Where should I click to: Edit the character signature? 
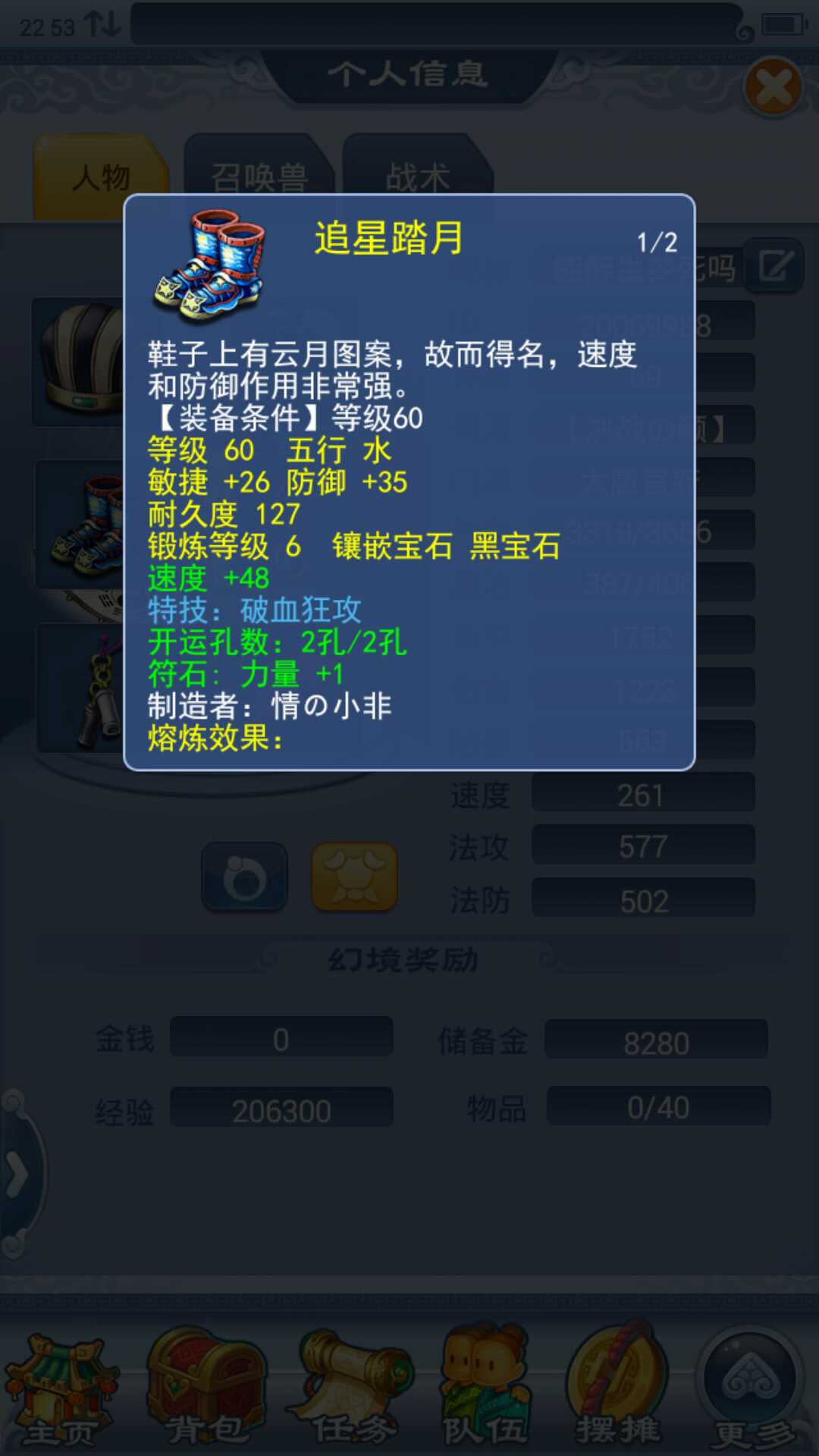tap(774, 266)
